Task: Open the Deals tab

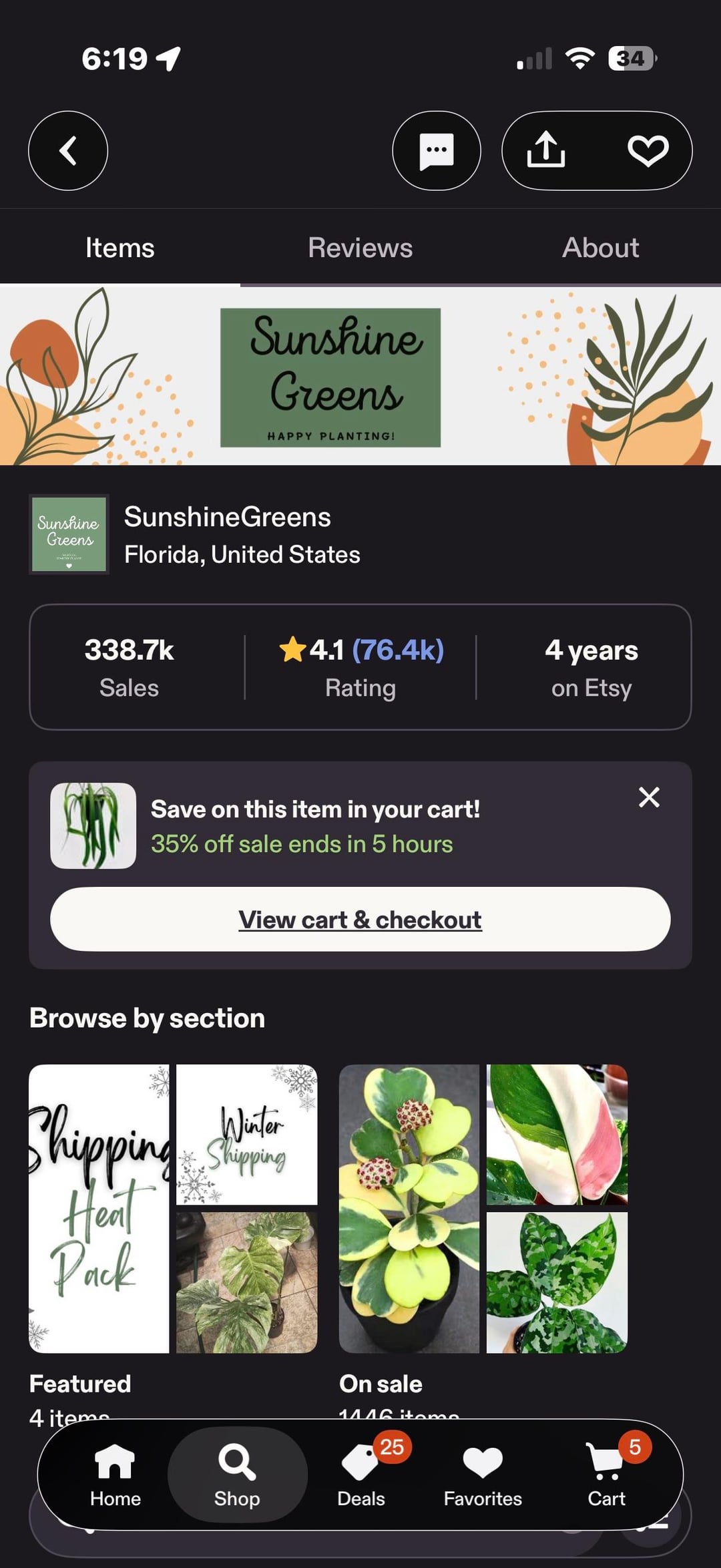Action: pyautogui.click(x=361, y=1476)
